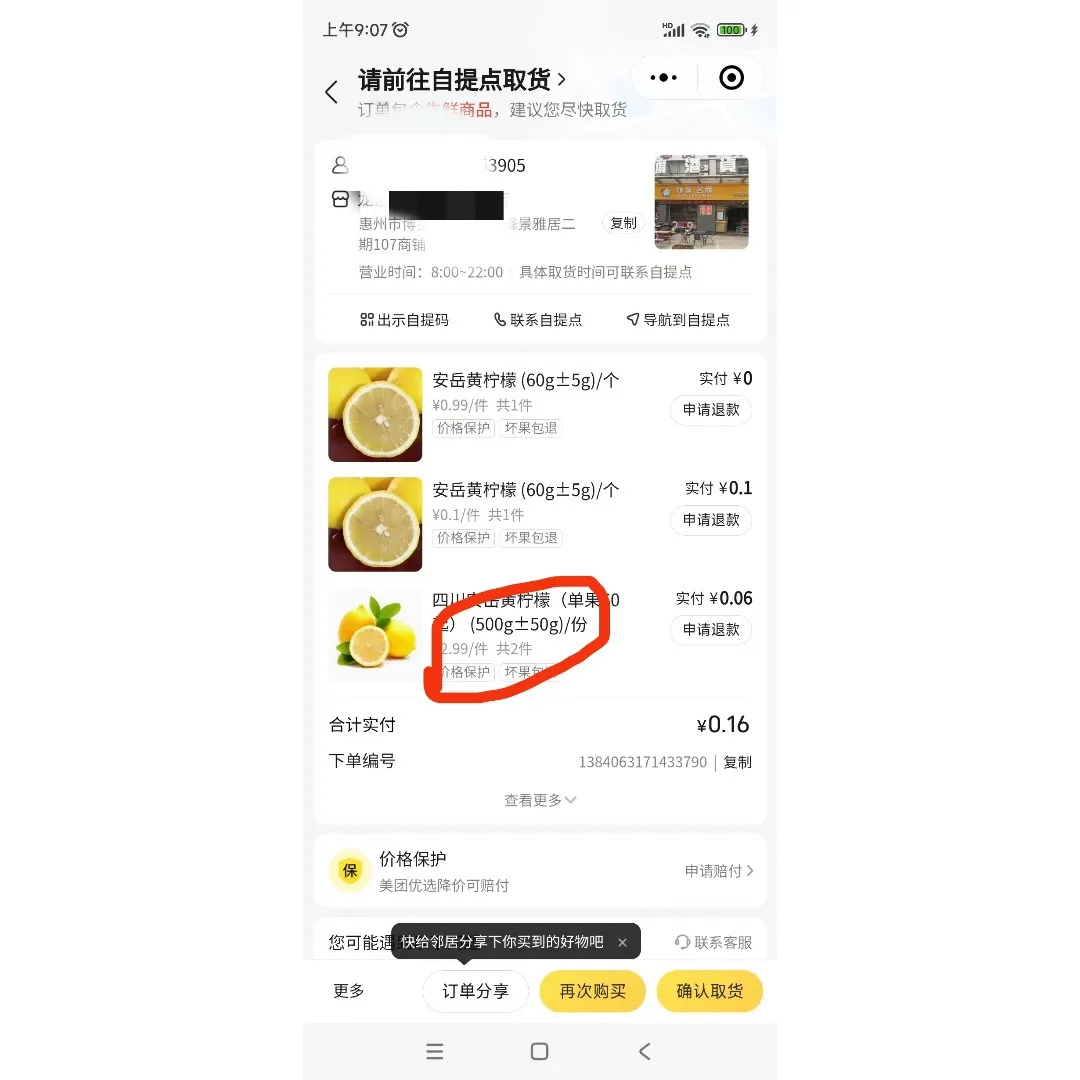1080x1080 pixels.
Task: Apply for price protection compensation (申请赔付)
Action: pos(719,871)
